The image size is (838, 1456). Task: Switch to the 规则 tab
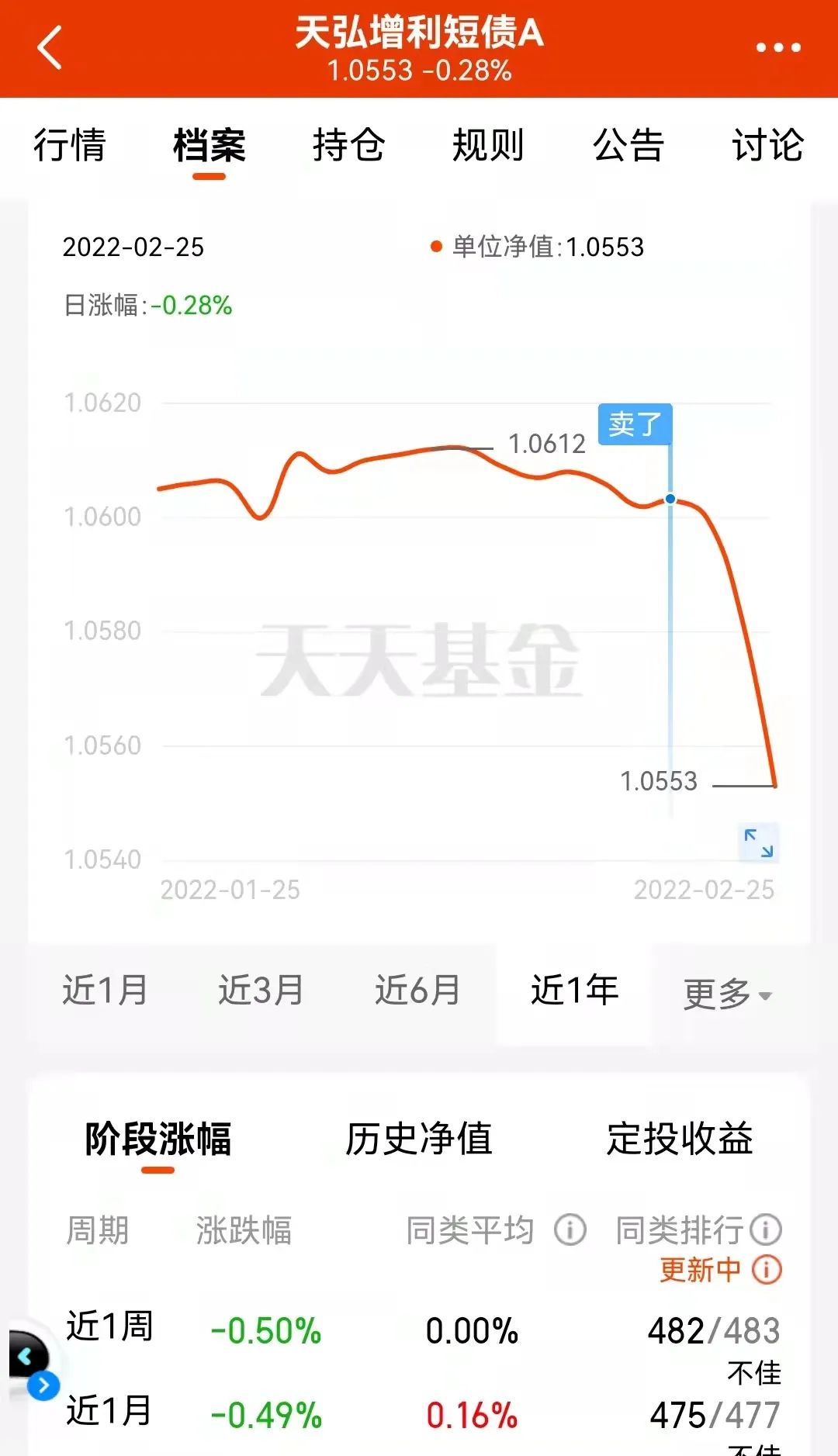click(488, 145)
